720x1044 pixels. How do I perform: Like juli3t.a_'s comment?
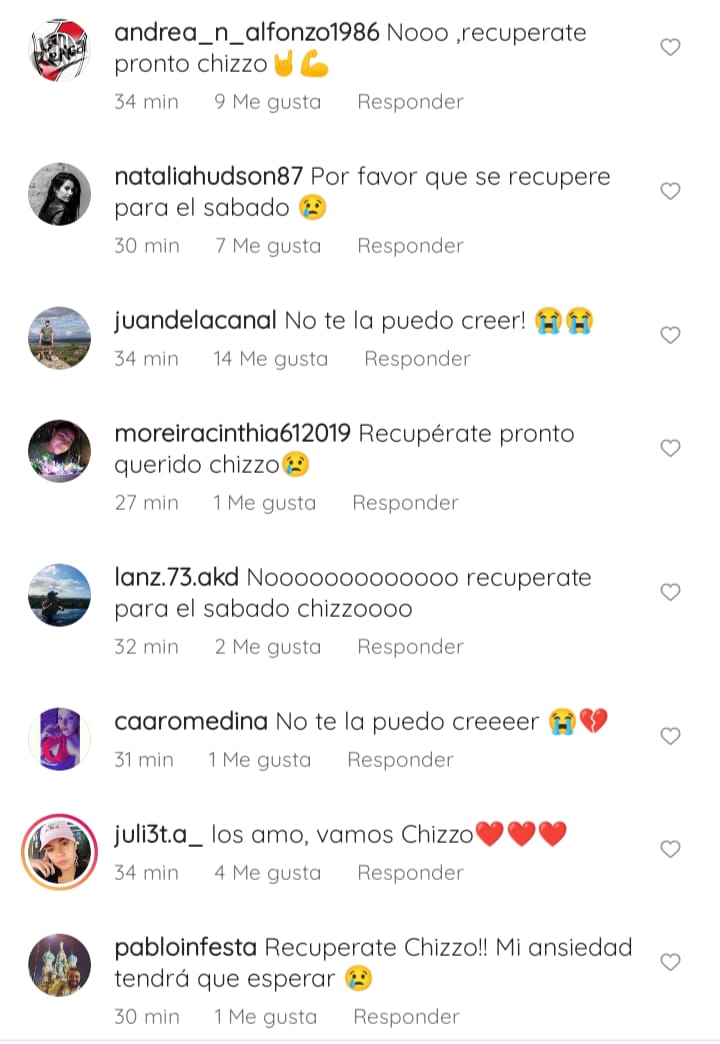coord(671,849)
